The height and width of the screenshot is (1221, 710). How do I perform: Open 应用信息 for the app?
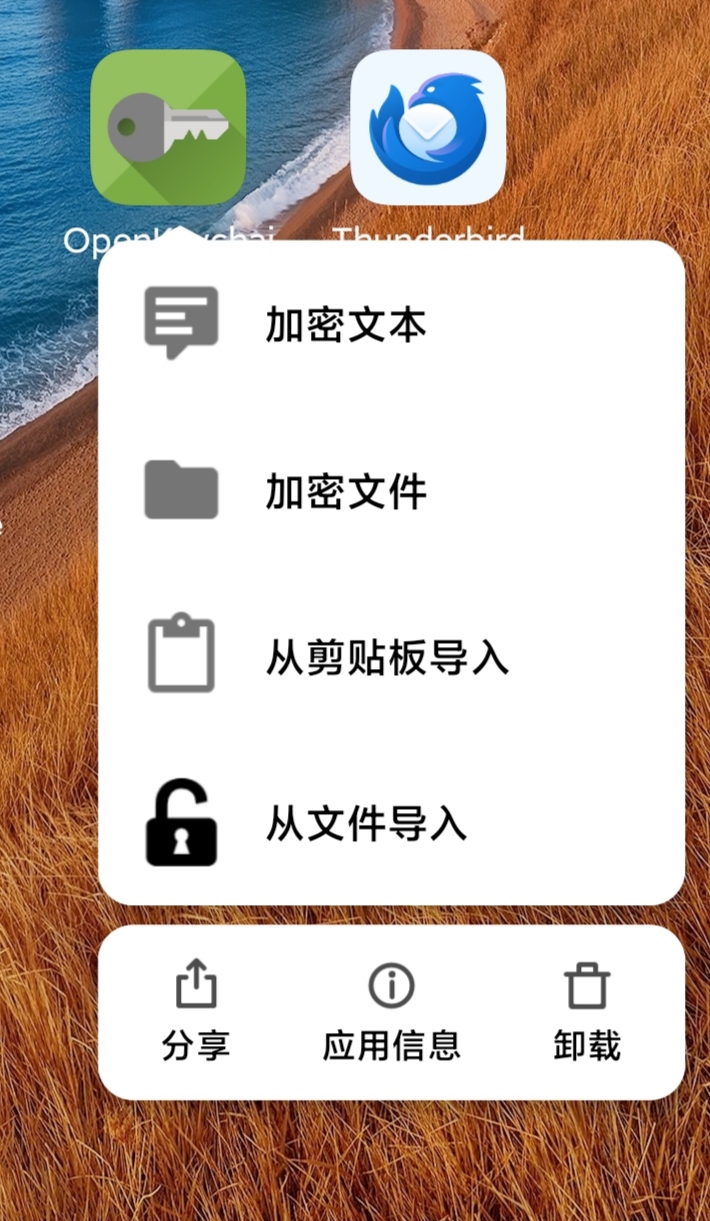click(391, 1012)
